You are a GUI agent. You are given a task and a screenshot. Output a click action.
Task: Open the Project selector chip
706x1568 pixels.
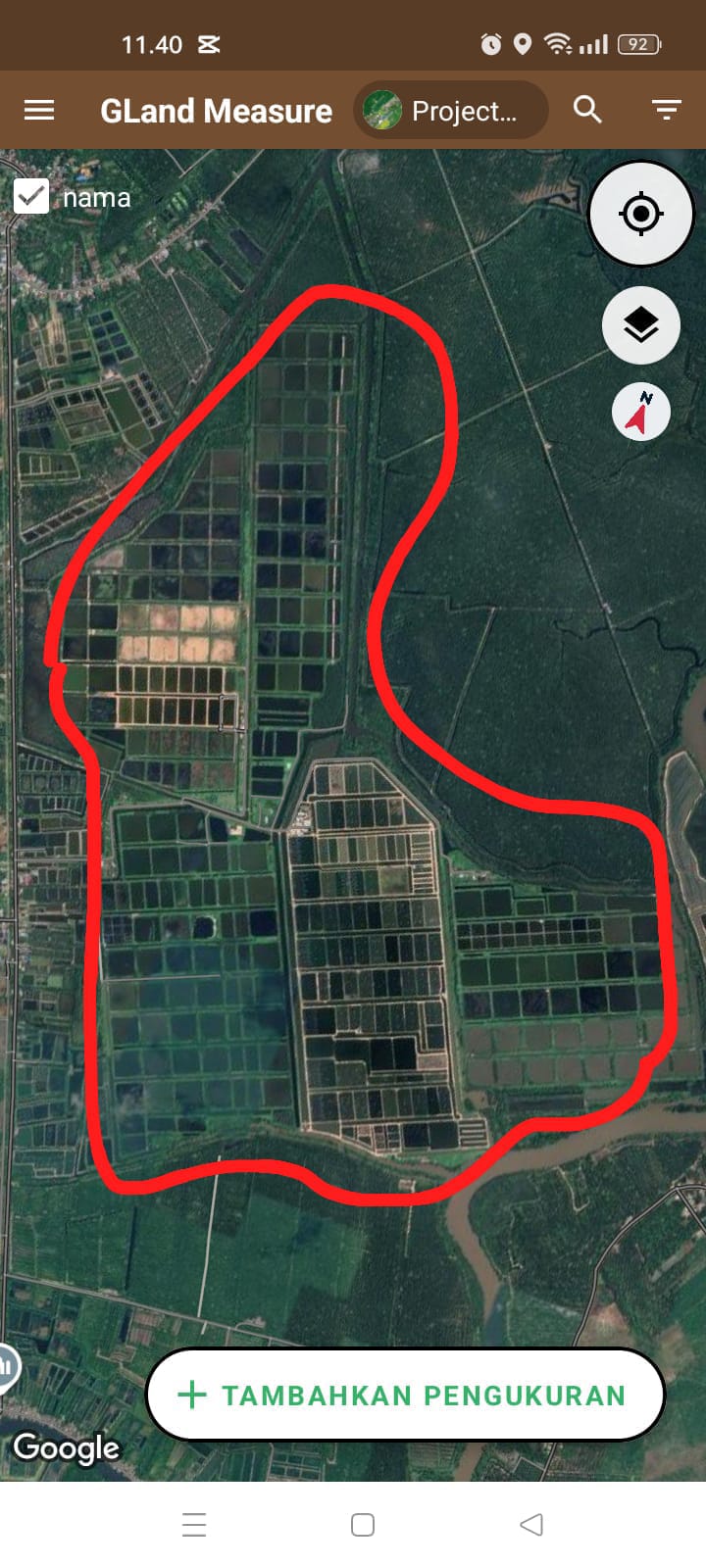[x=450, y=110]
